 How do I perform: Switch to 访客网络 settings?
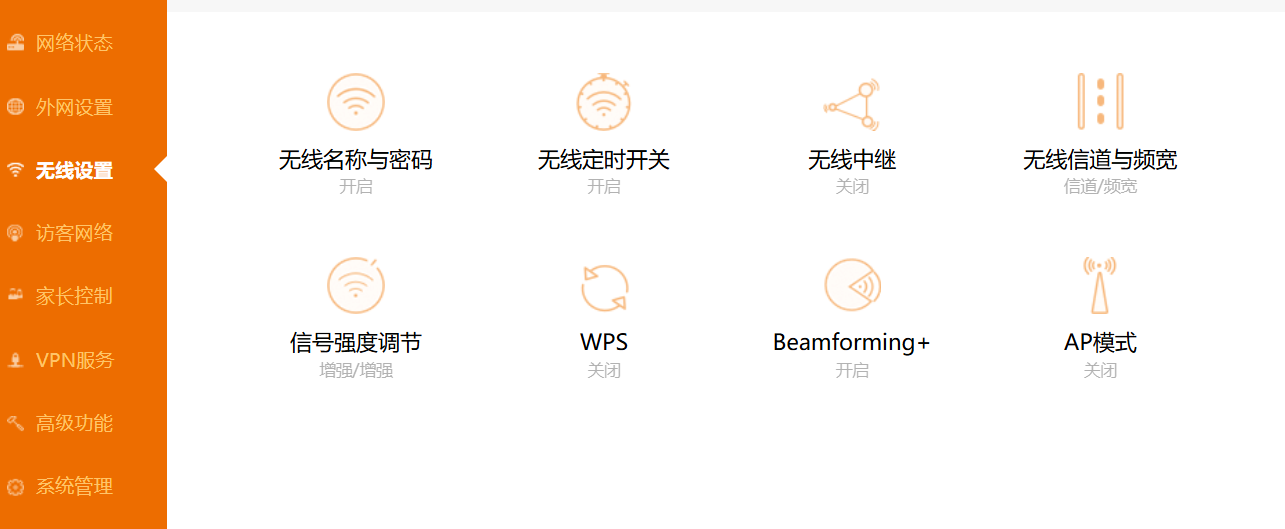click(73, 233)
